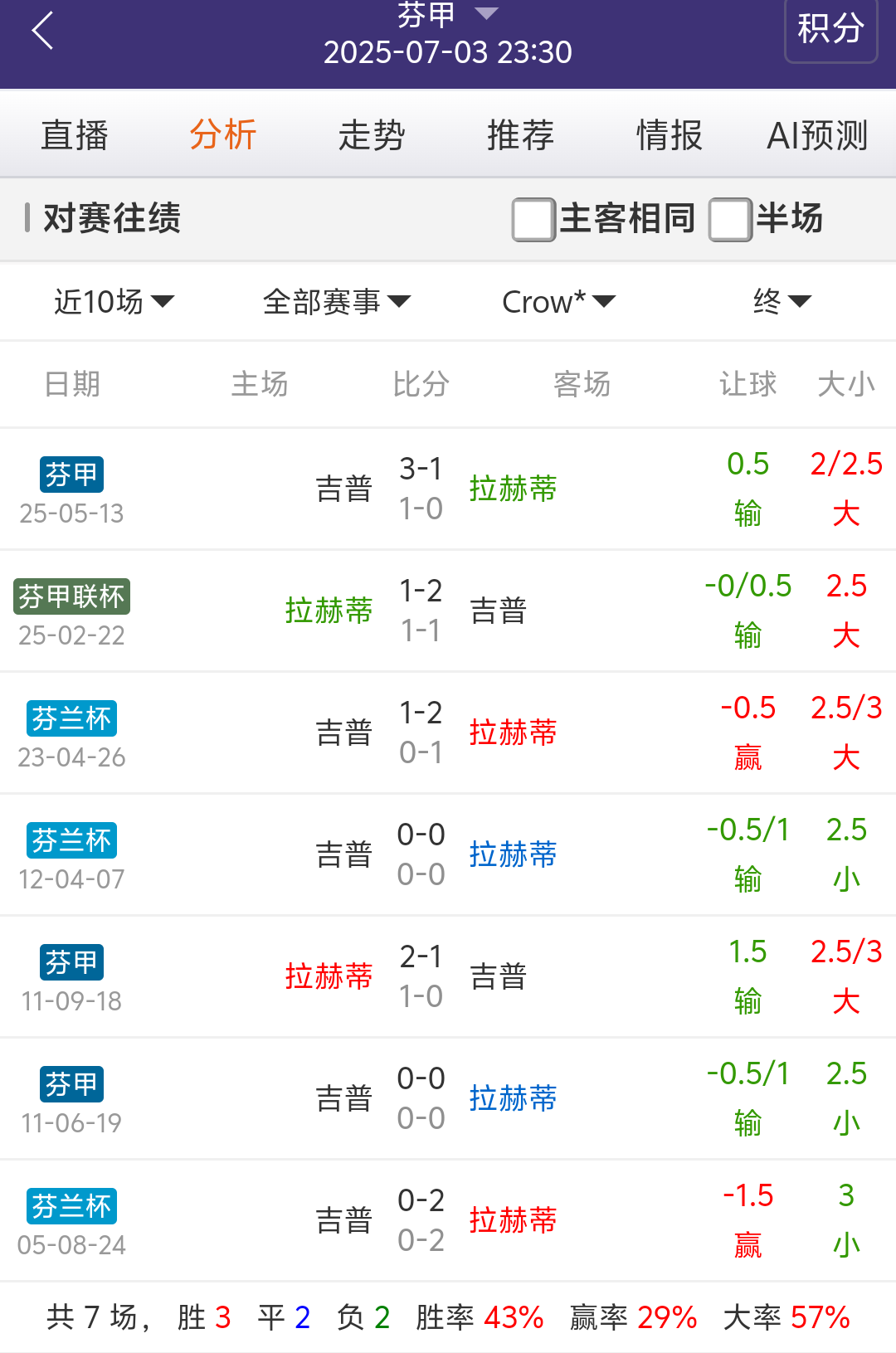Image resolution: width=896 pixels, height=1353 pixels.
Task: Go back using the top-left arrow
Action: point(43,32)
